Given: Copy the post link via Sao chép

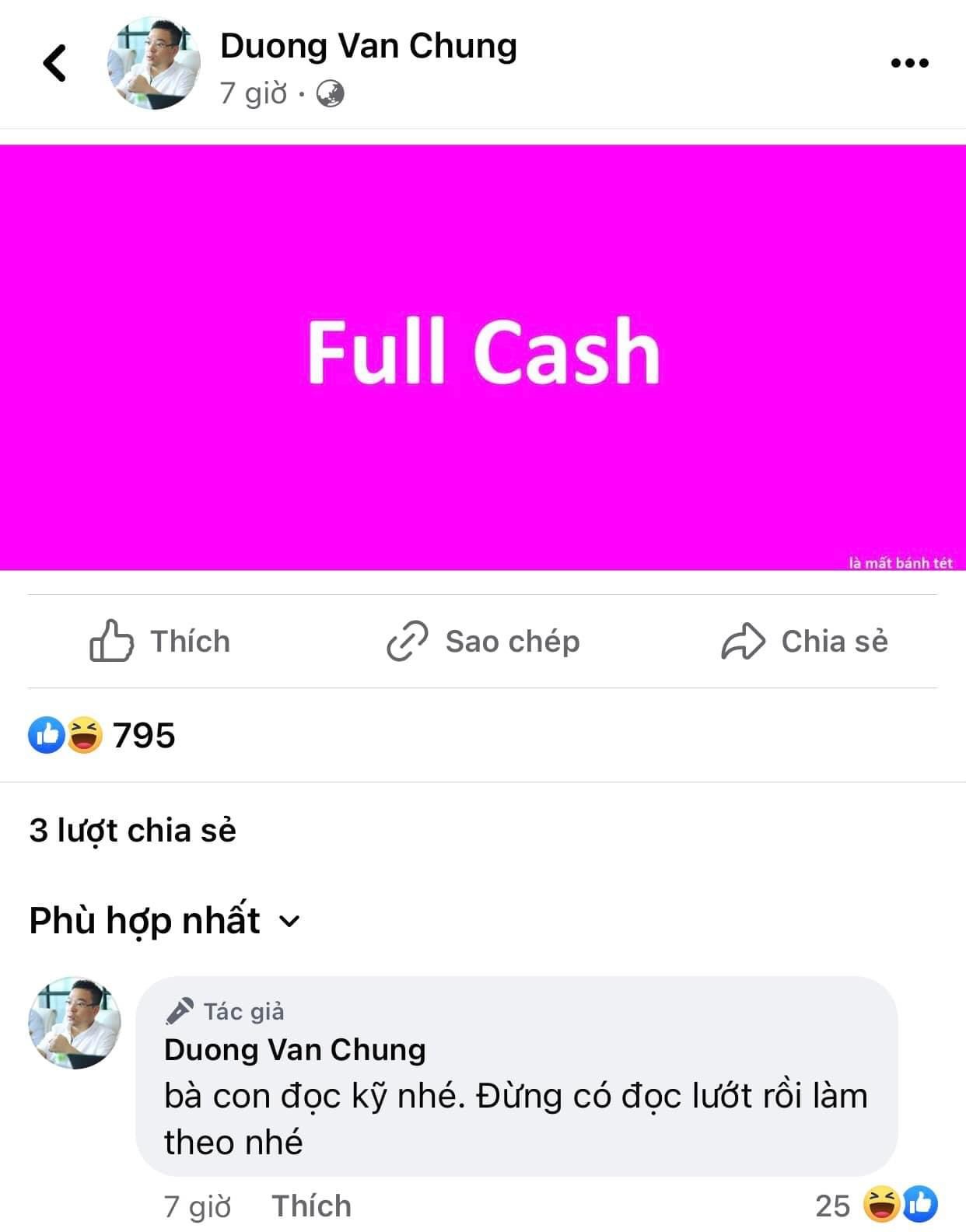Looking at the screenshot, I should click(x=483, y=642).
